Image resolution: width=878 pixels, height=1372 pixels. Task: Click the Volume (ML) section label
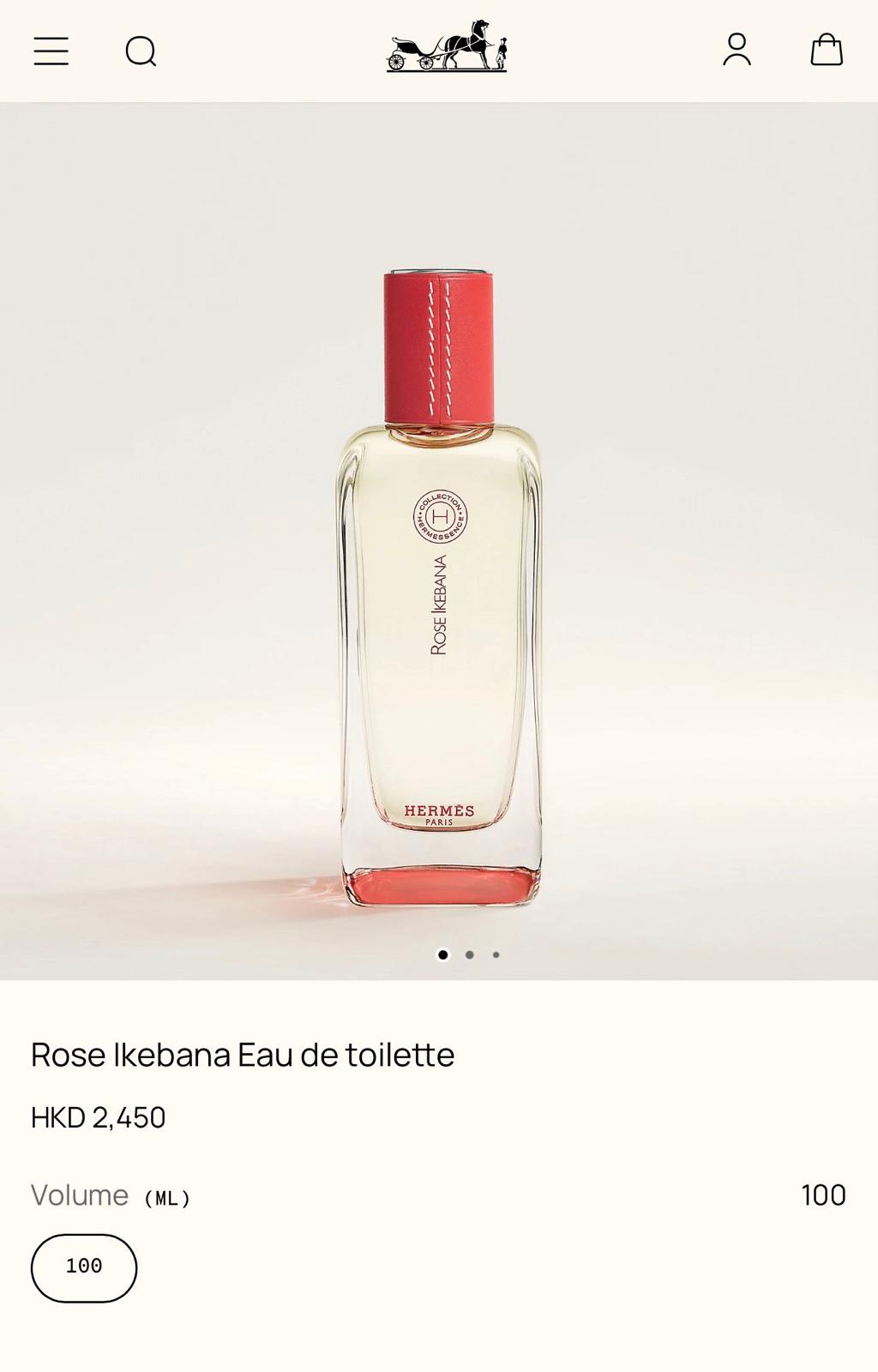111,1194
